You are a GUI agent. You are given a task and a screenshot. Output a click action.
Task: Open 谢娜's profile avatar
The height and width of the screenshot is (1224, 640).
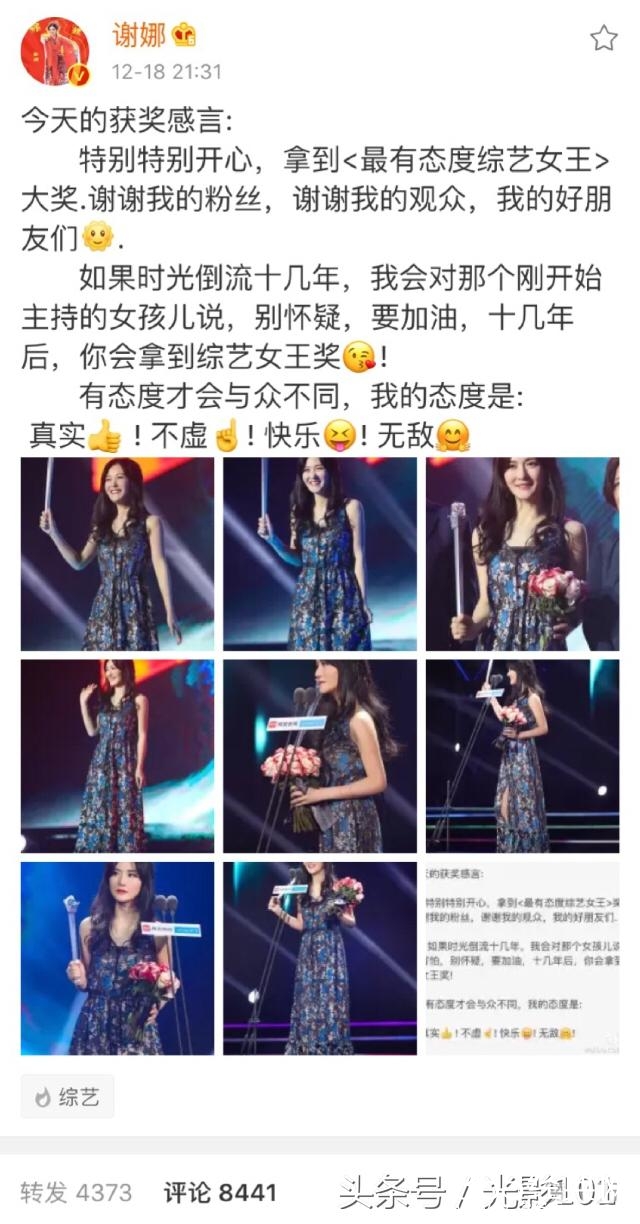(55, 51)
